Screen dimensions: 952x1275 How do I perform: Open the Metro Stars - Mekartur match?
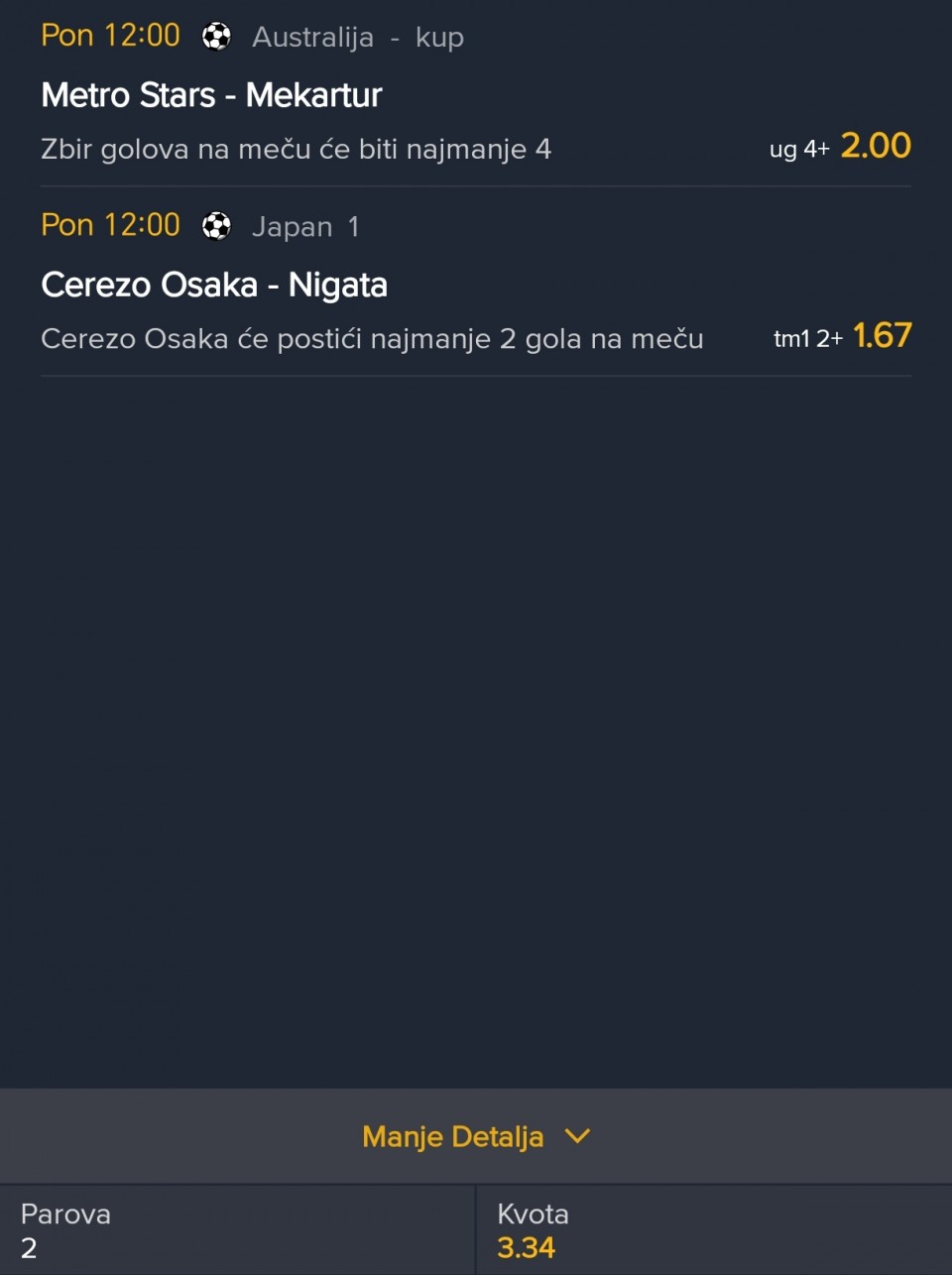tap(211, 95)
